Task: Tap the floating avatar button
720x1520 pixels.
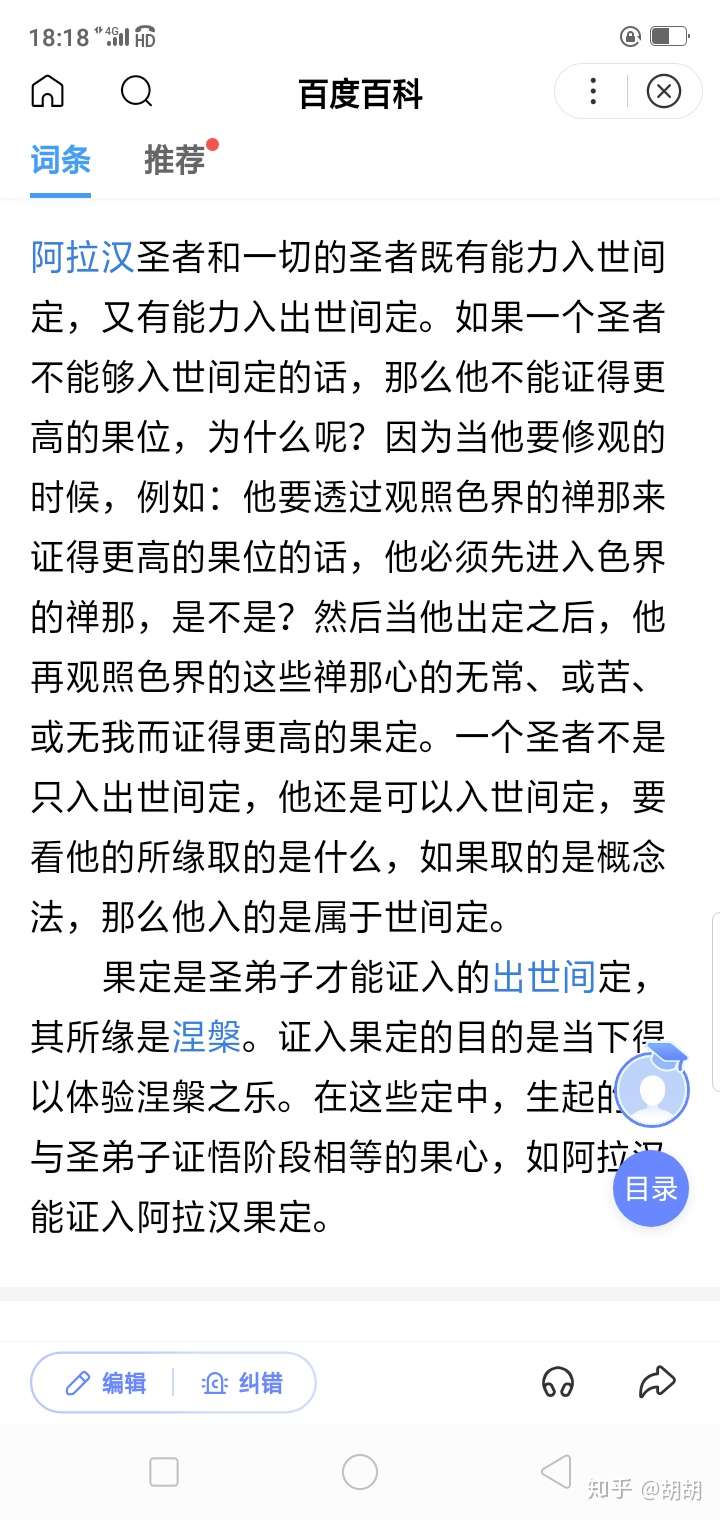Action: click(651, 1088)
